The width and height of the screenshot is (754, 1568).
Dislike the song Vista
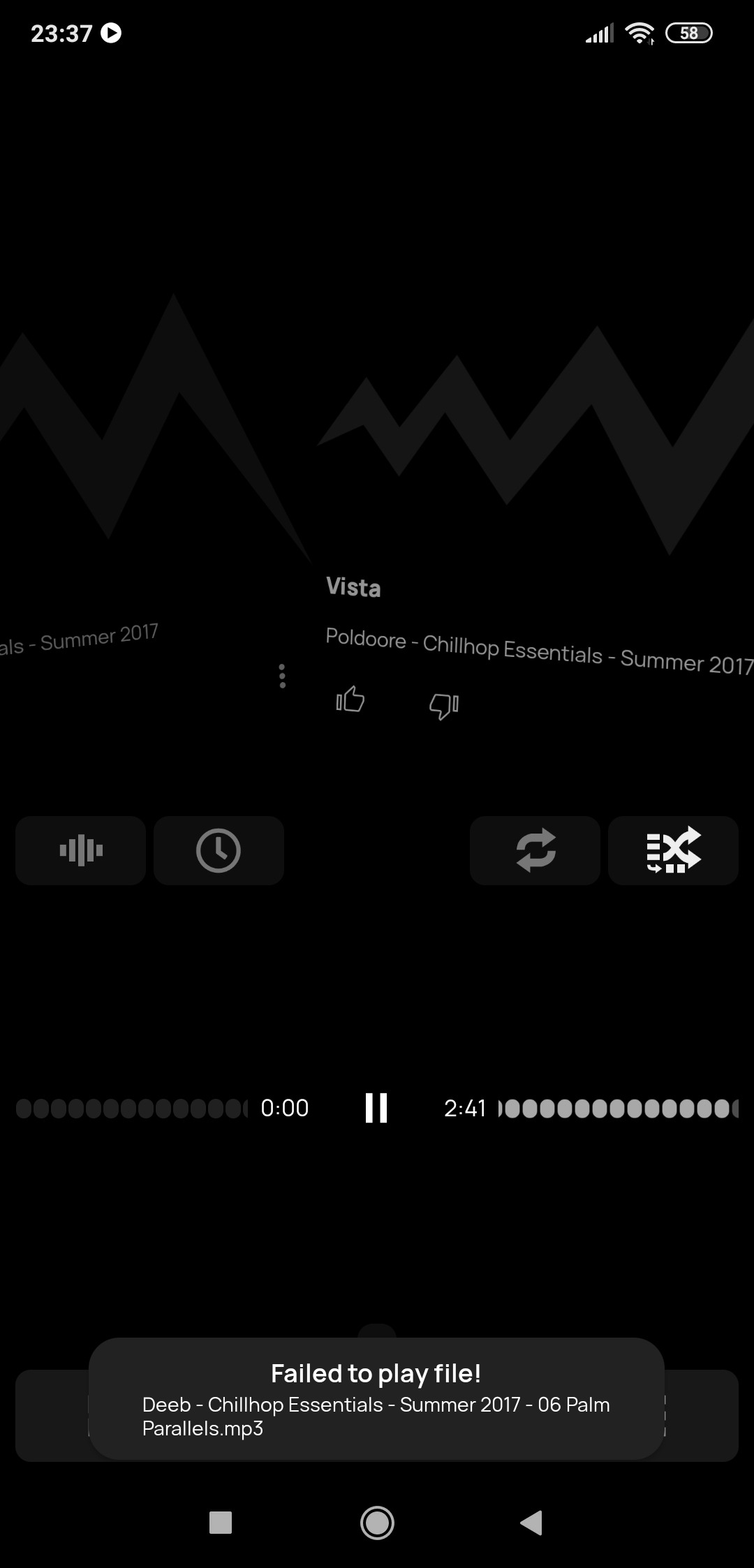pyautogui.click(x=444, y=706)
